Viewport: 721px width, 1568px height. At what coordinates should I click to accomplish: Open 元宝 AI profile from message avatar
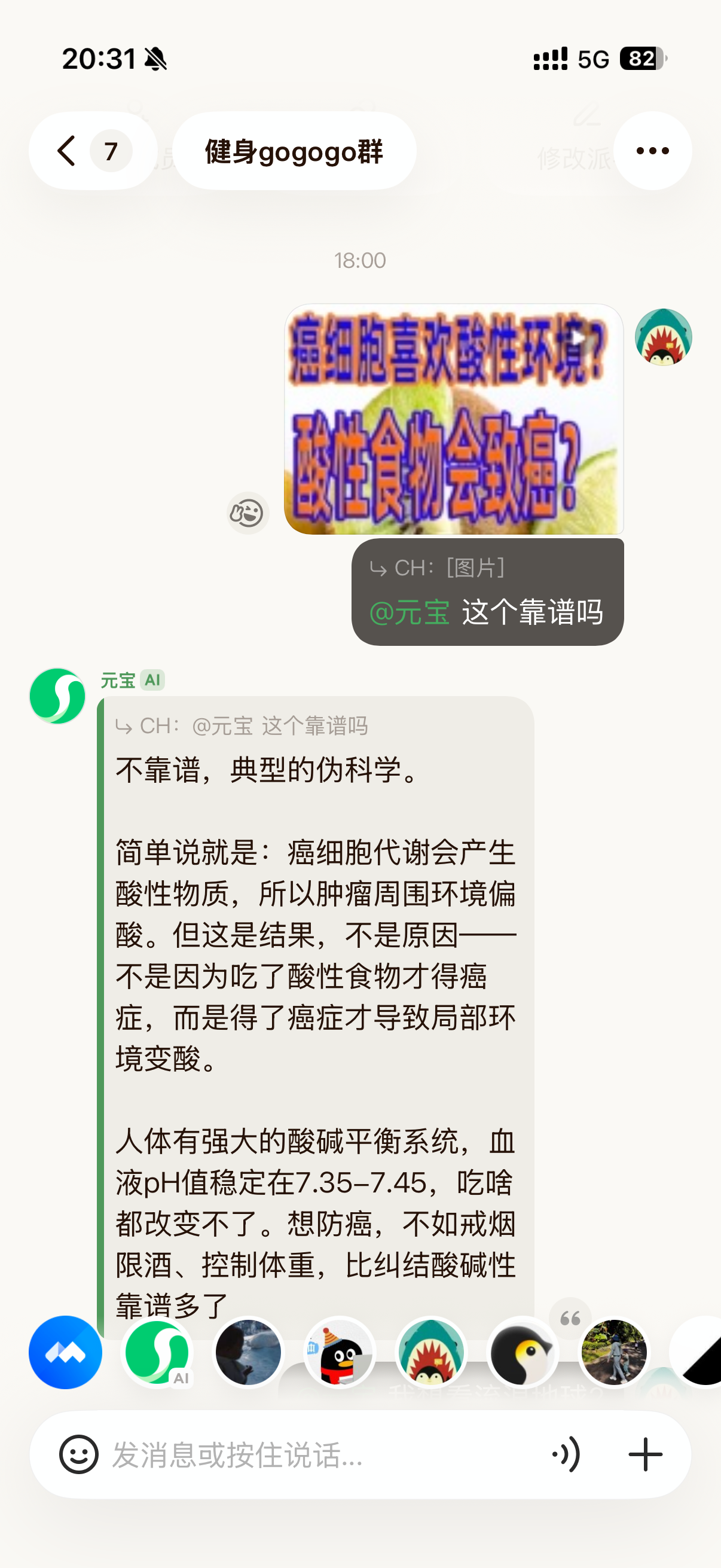tap(57, 695)
